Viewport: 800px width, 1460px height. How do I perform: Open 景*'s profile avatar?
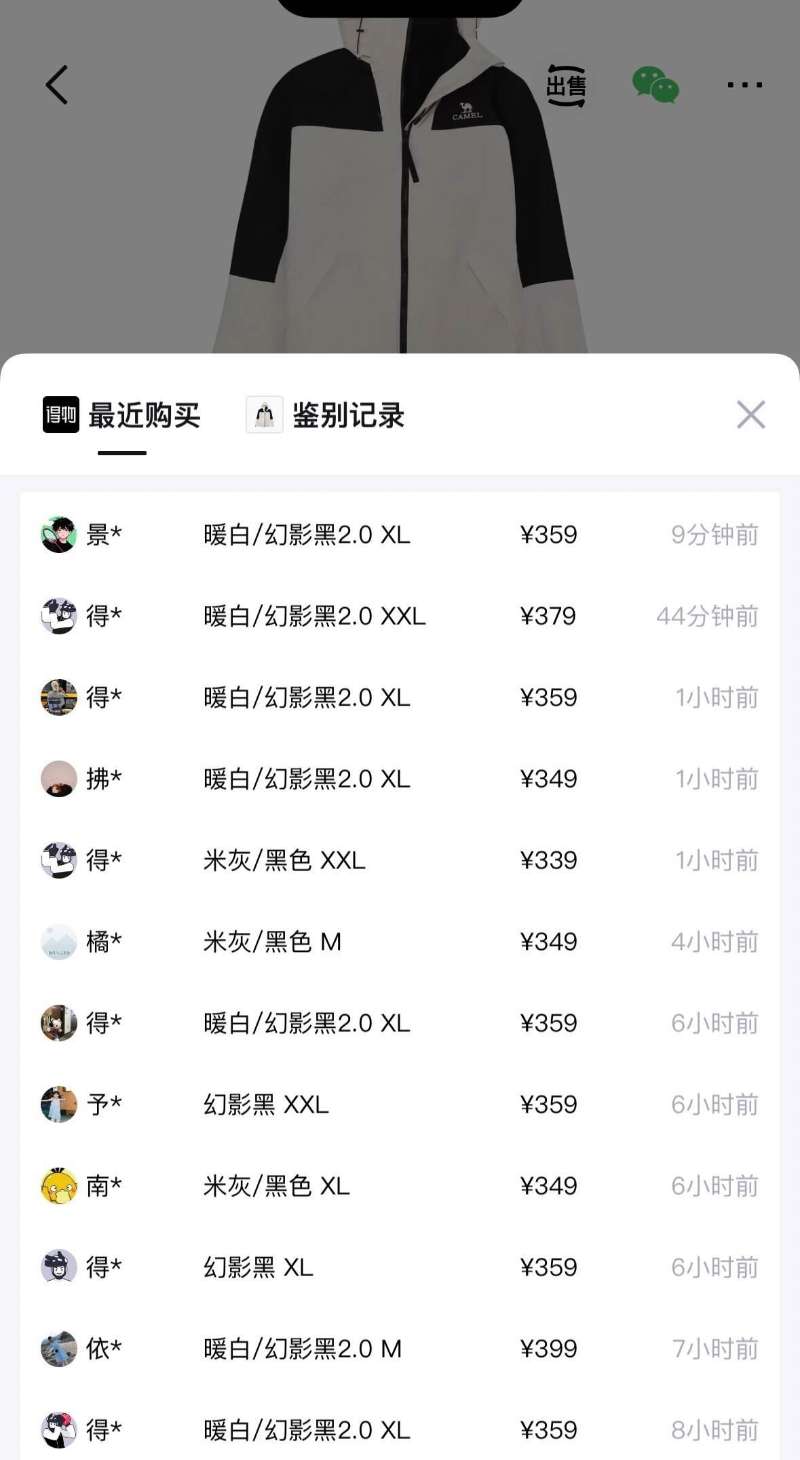[x=60, y=534]
